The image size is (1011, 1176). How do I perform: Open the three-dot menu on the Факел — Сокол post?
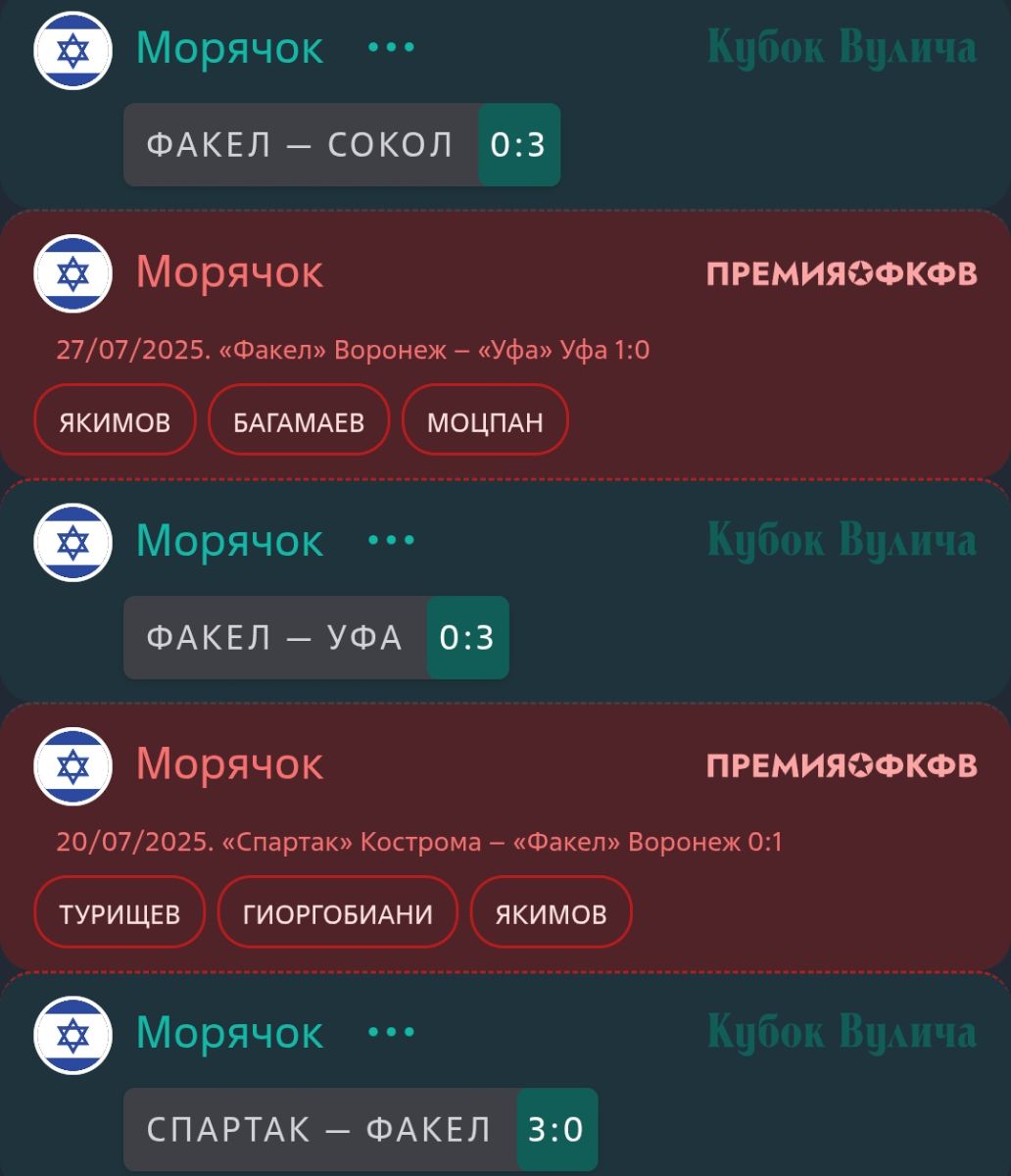391,47
